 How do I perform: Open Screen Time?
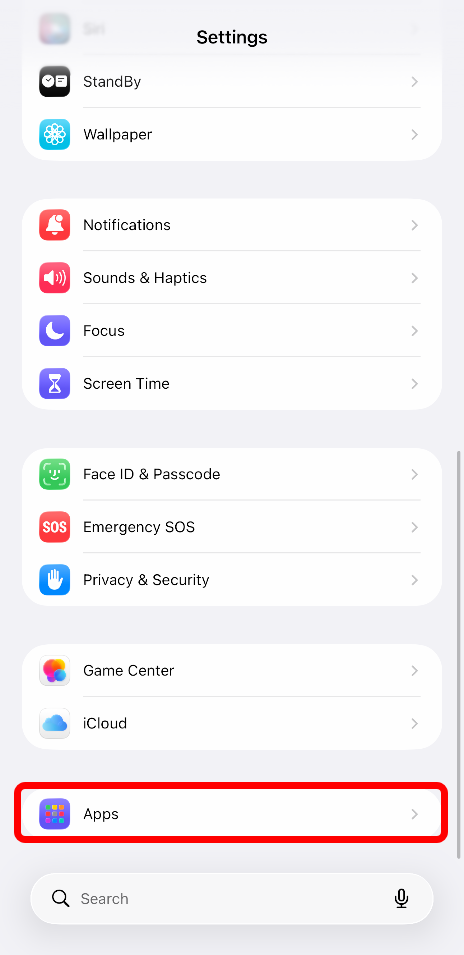point(231,384)
